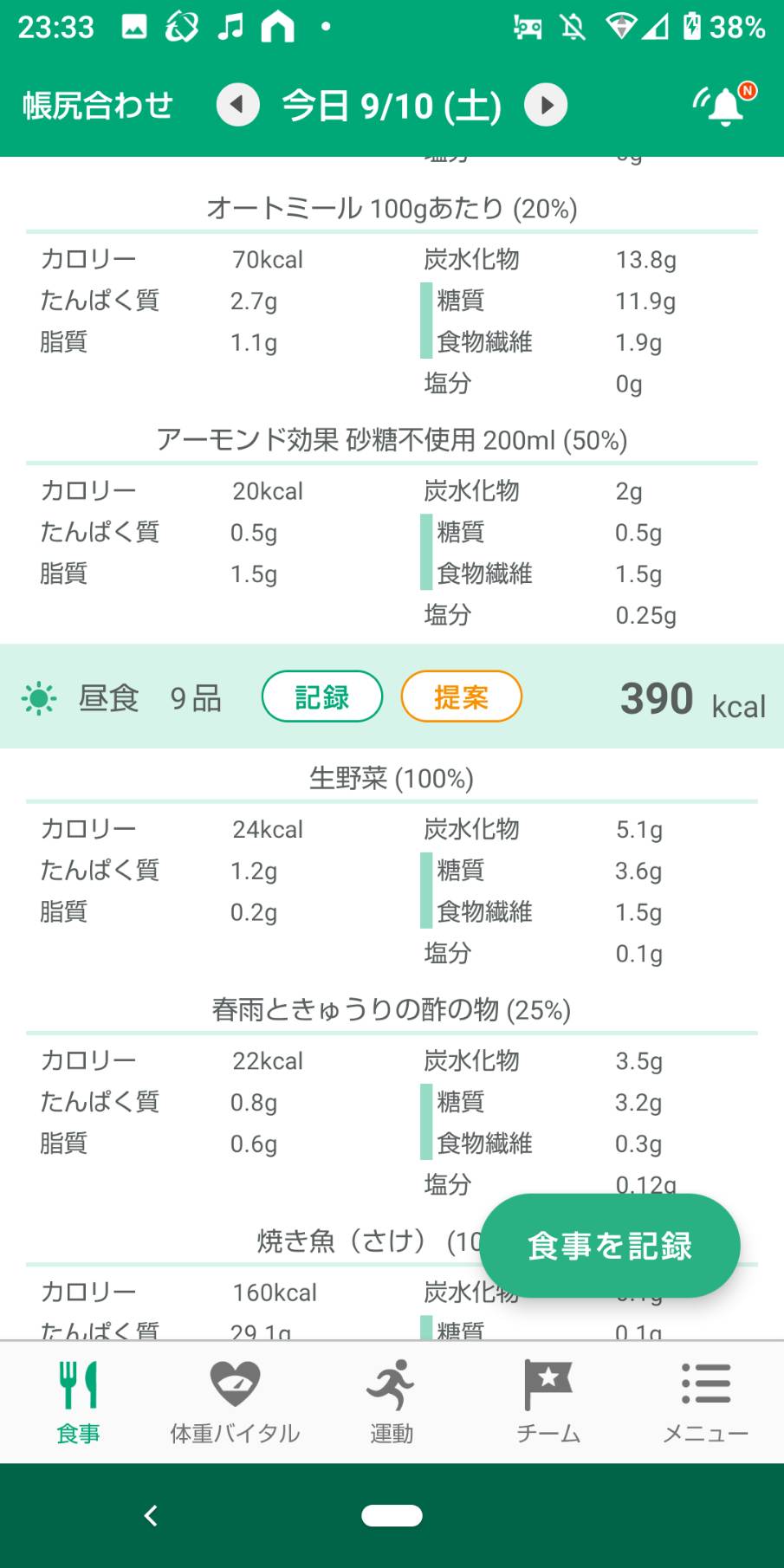Tap the 記録 button for lunch
Viewport: 784px width, 1568px height.
click(x=322, y=697)
